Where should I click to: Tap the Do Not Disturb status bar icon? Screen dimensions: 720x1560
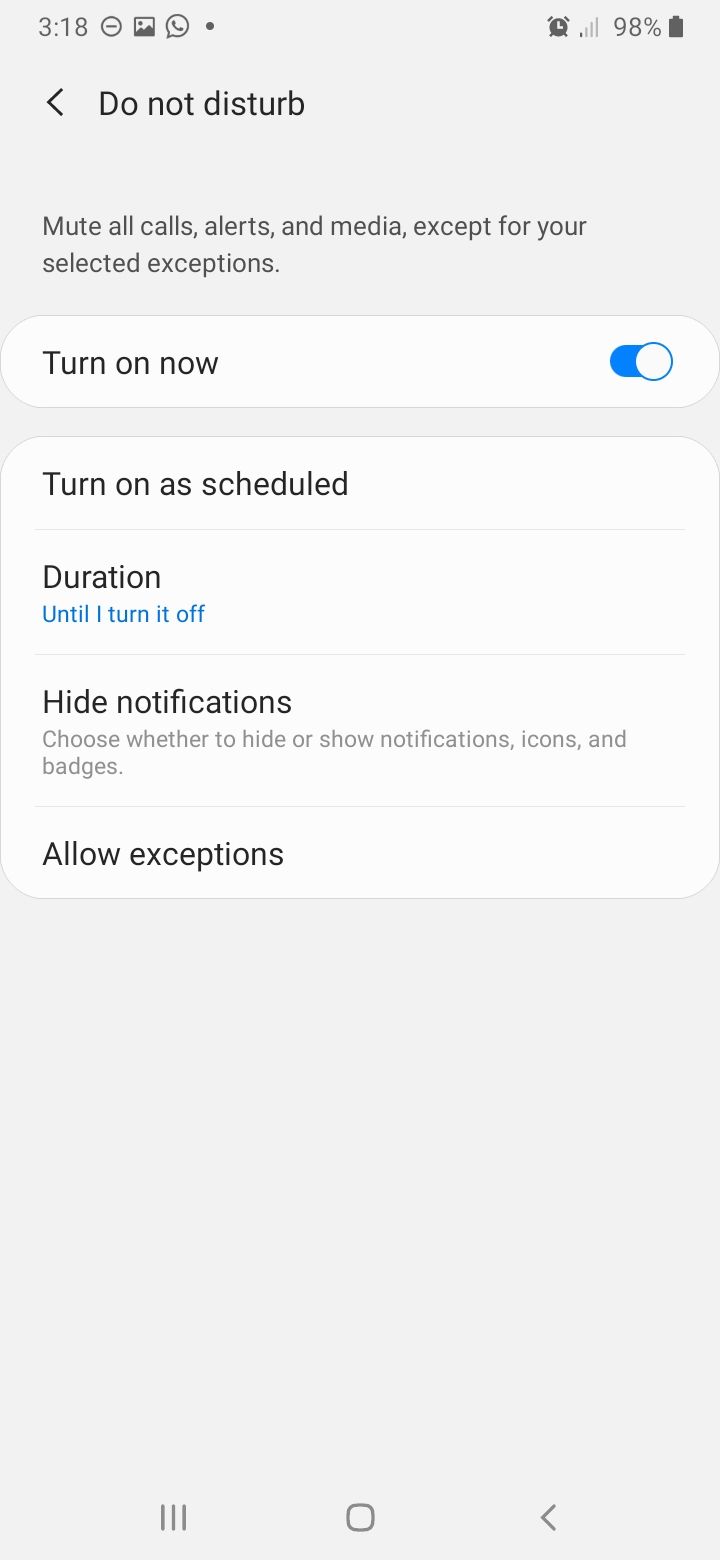[x=110, y=26]
